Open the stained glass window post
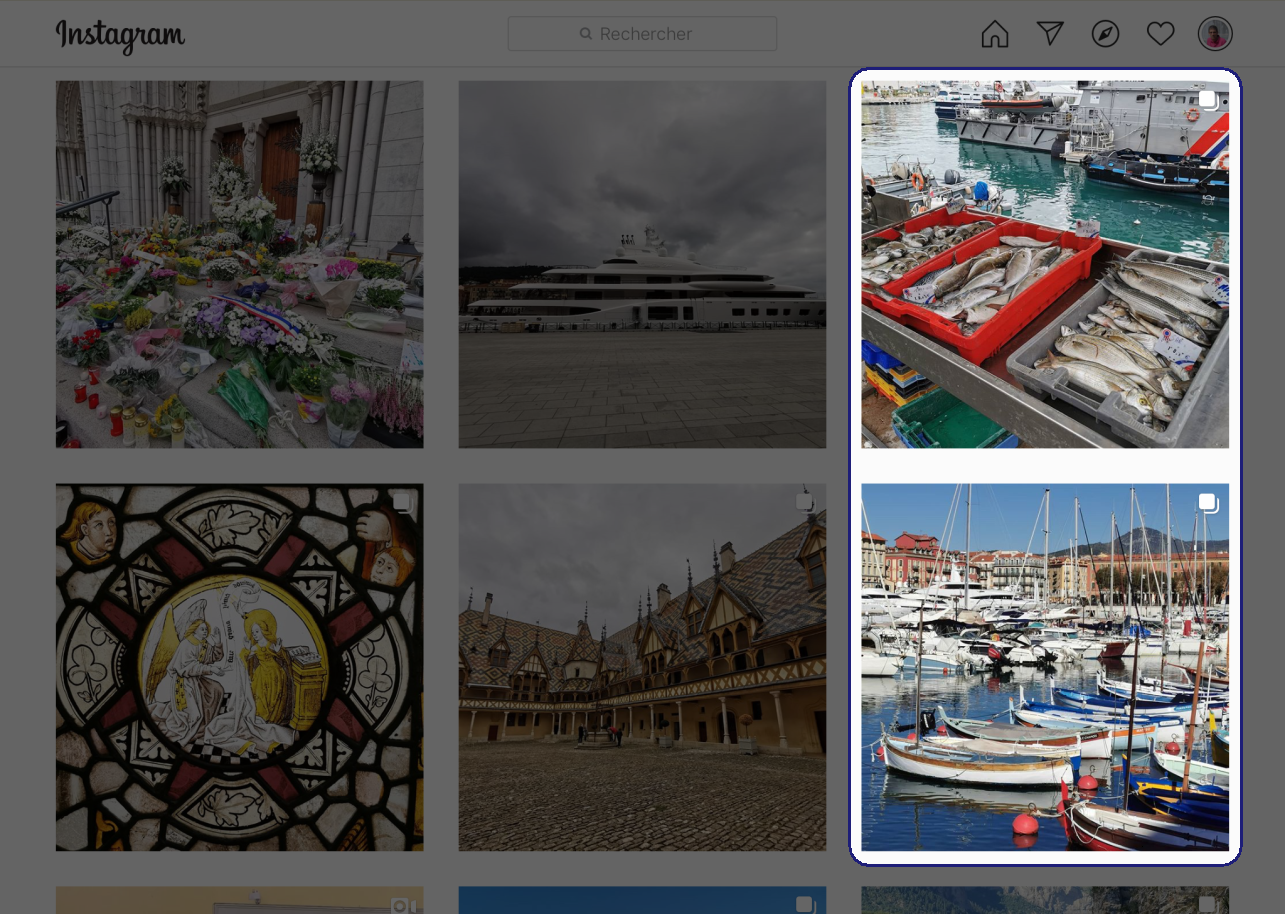 pos(239,667)
